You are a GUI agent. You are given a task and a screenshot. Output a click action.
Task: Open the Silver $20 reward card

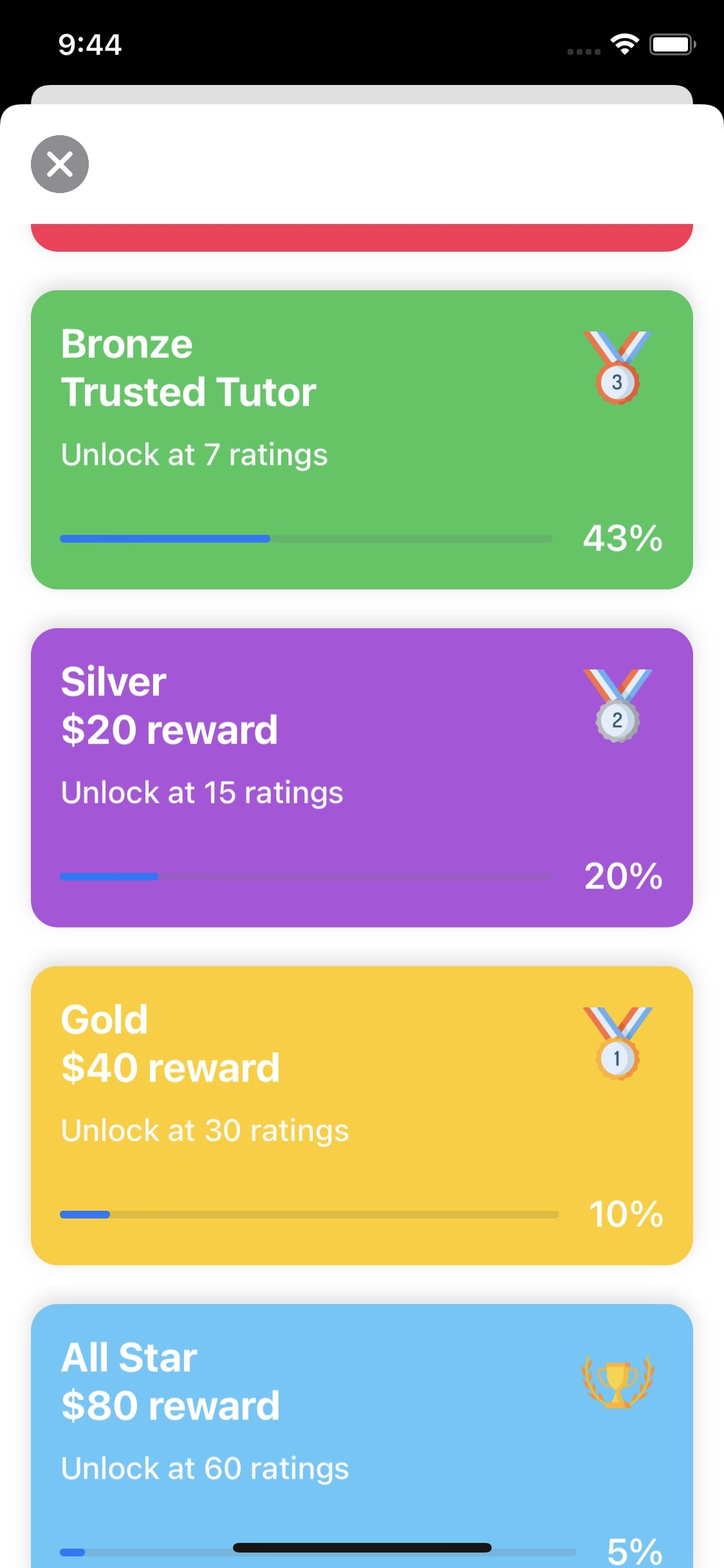click(362, 777)
